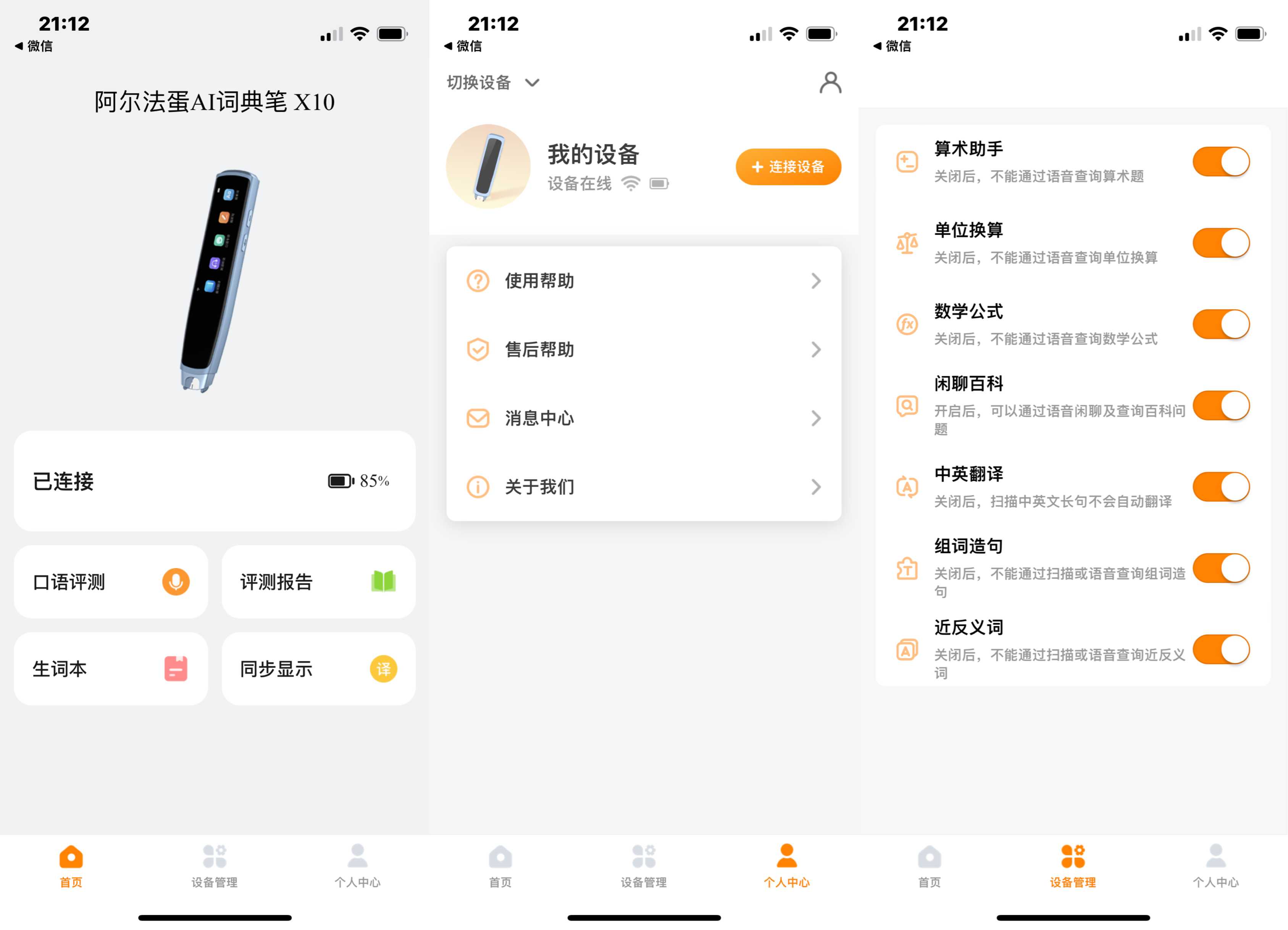Open the 同步显示 card
The width and height of the screenshot is (1288, 930).
click(x=318, y=668)
